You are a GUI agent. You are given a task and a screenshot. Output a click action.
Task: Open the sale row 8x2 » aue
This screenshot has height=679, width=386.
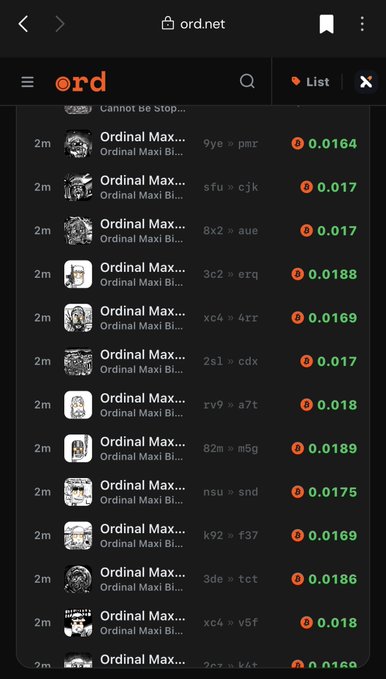[193, 230]
